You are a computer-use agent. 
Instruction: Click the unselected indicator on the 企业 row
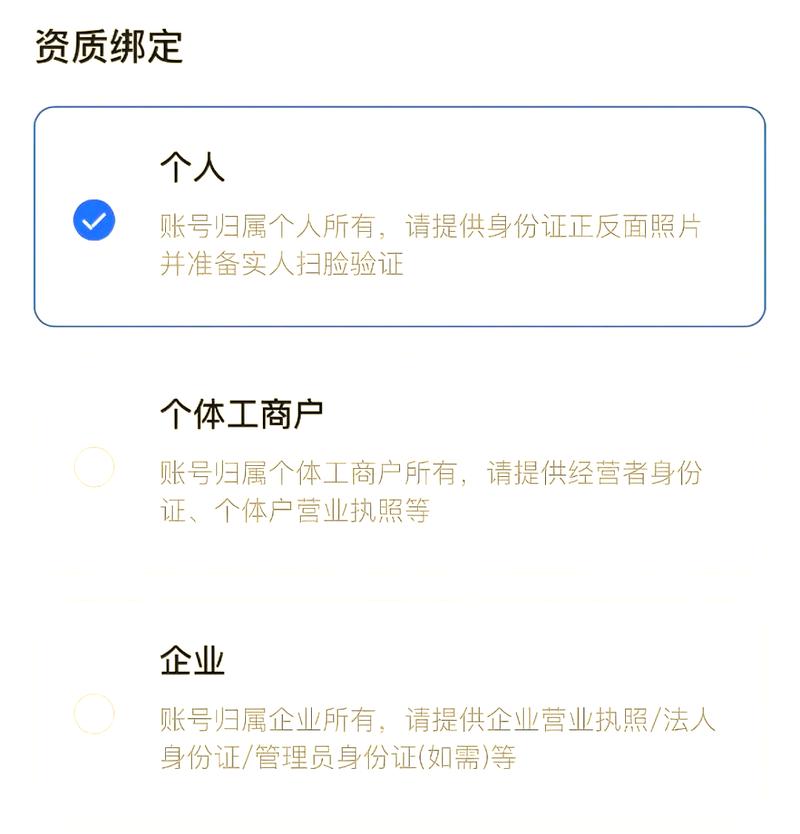(x=93, y=713)
